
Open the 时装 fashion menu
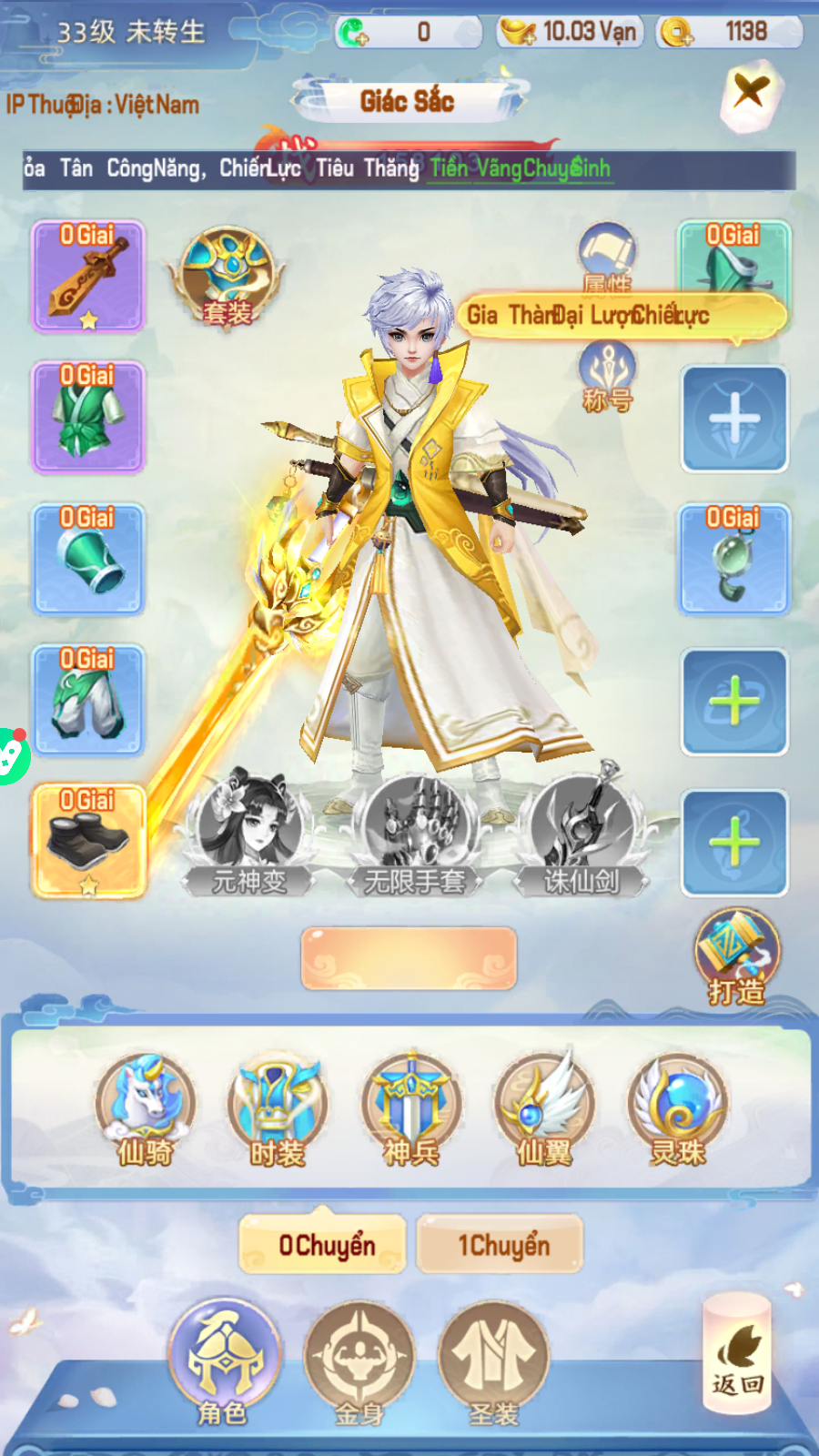(278, 1110)
